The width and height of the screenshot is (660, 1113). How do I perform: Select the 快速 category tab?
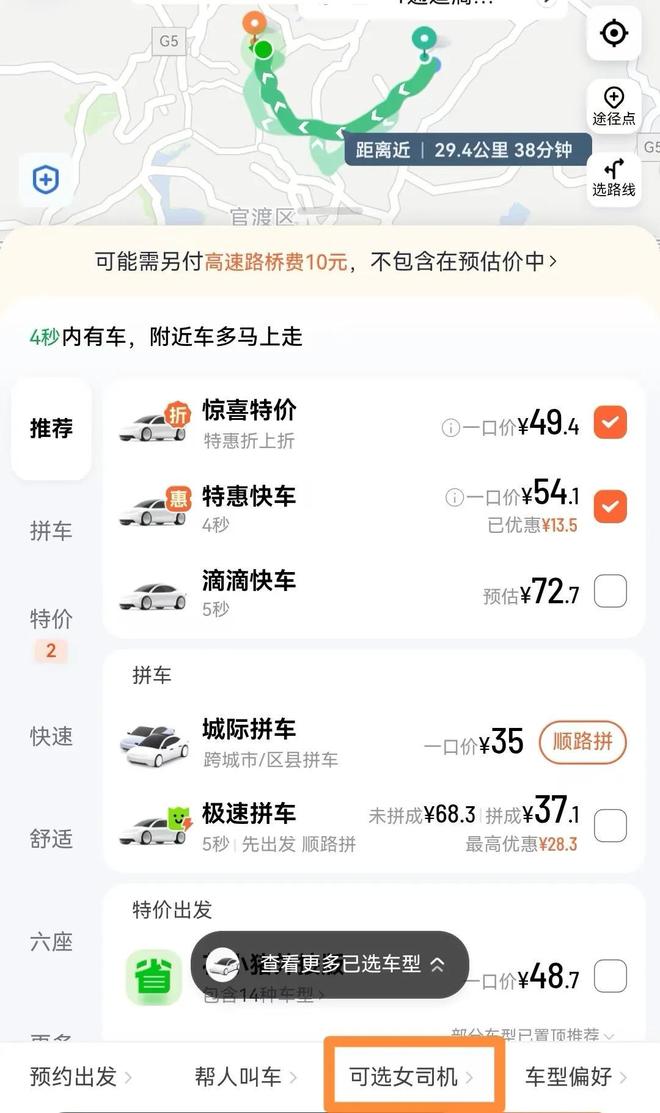(x=51, y=737)
